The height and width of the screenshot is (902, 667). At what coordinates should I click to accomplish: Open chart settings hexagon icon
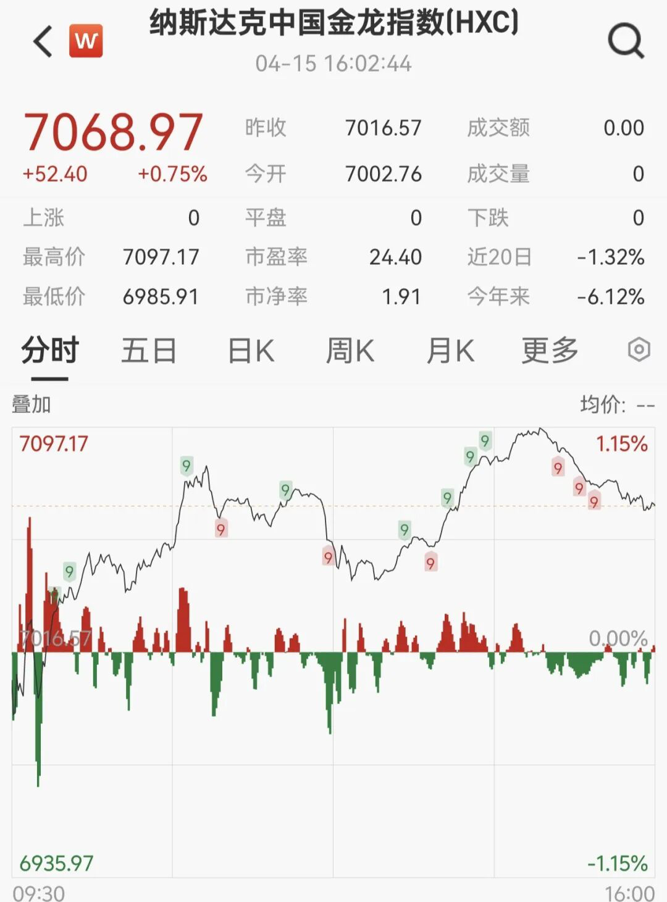(639, 350)
